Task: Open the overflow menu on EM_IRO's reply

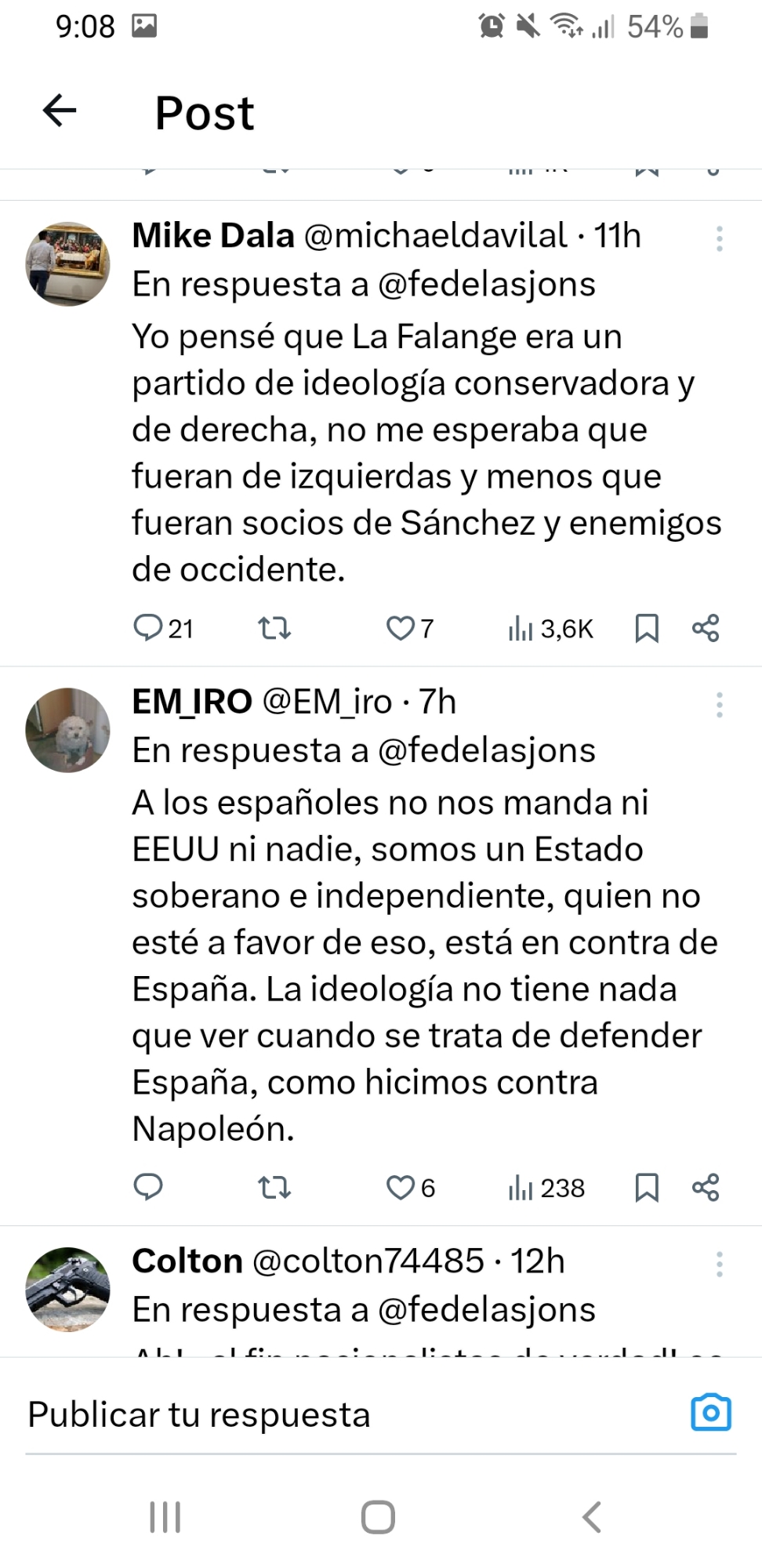Action: [719, 705]
